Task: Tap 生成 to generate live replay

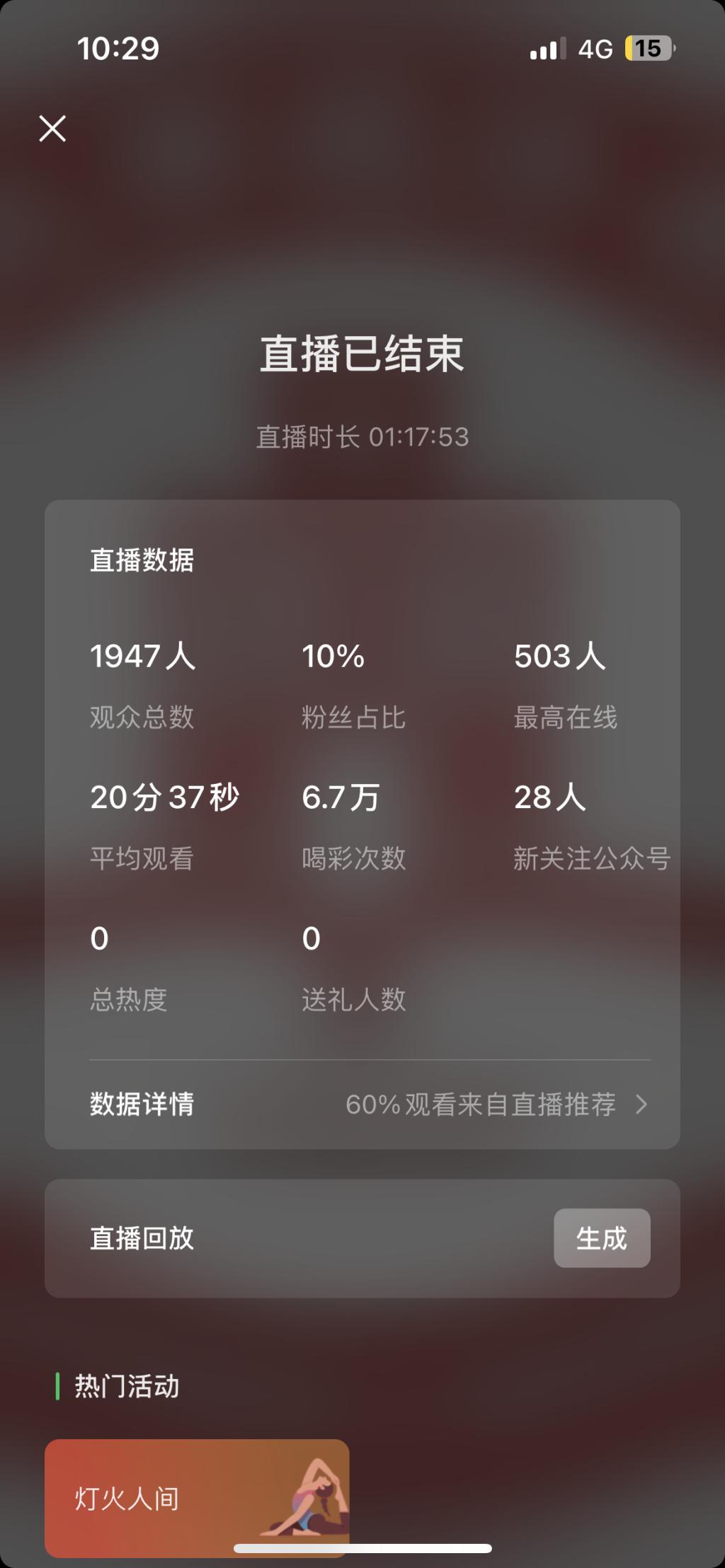Action: click(601, 1238)
